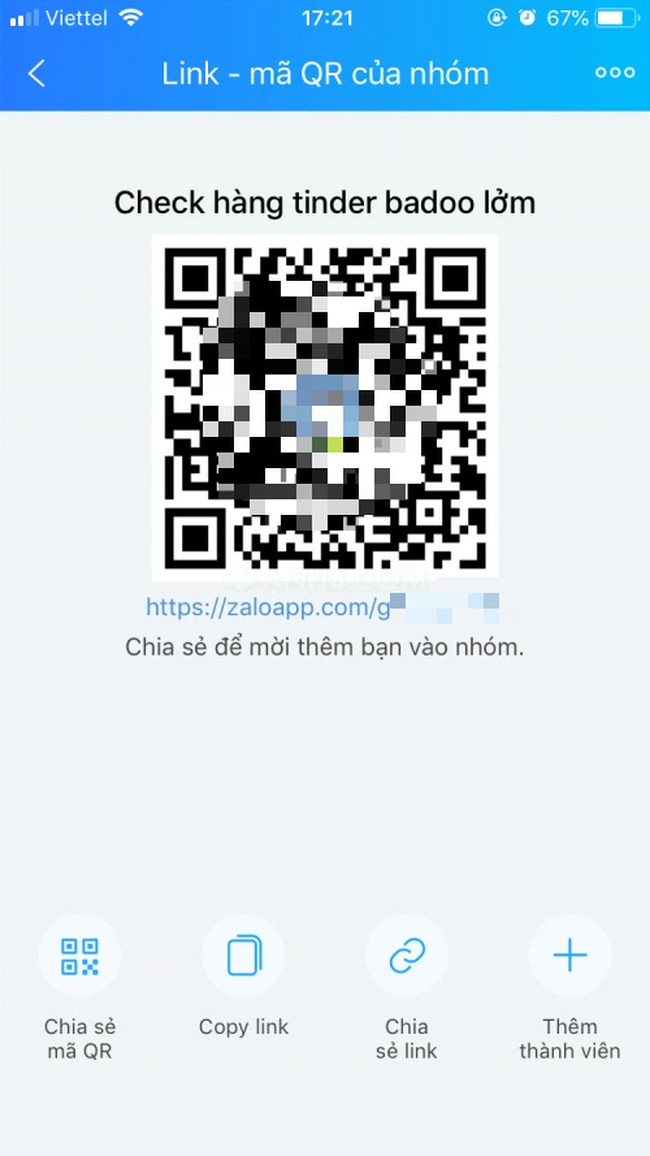
Task: Open the three-dot overflow menu
Action: (x=614, y=73)
